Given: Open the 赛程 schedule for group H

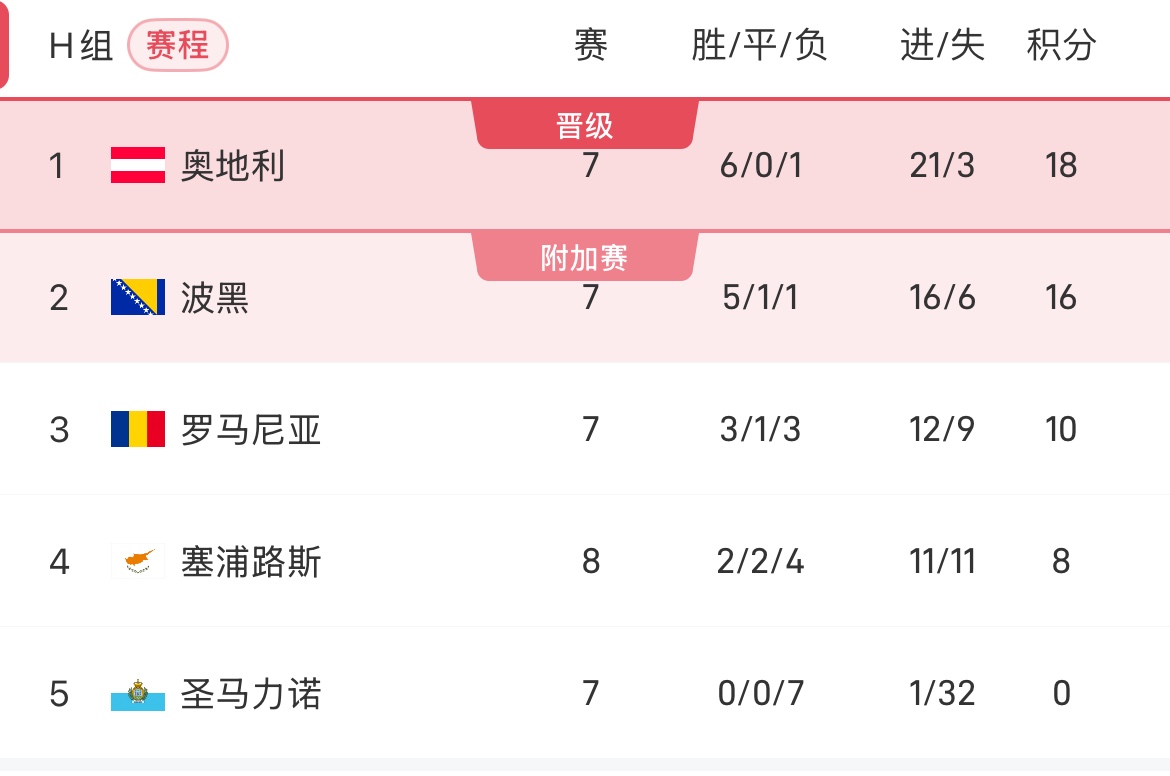Looking at the screenshot, I should point(178,45).
